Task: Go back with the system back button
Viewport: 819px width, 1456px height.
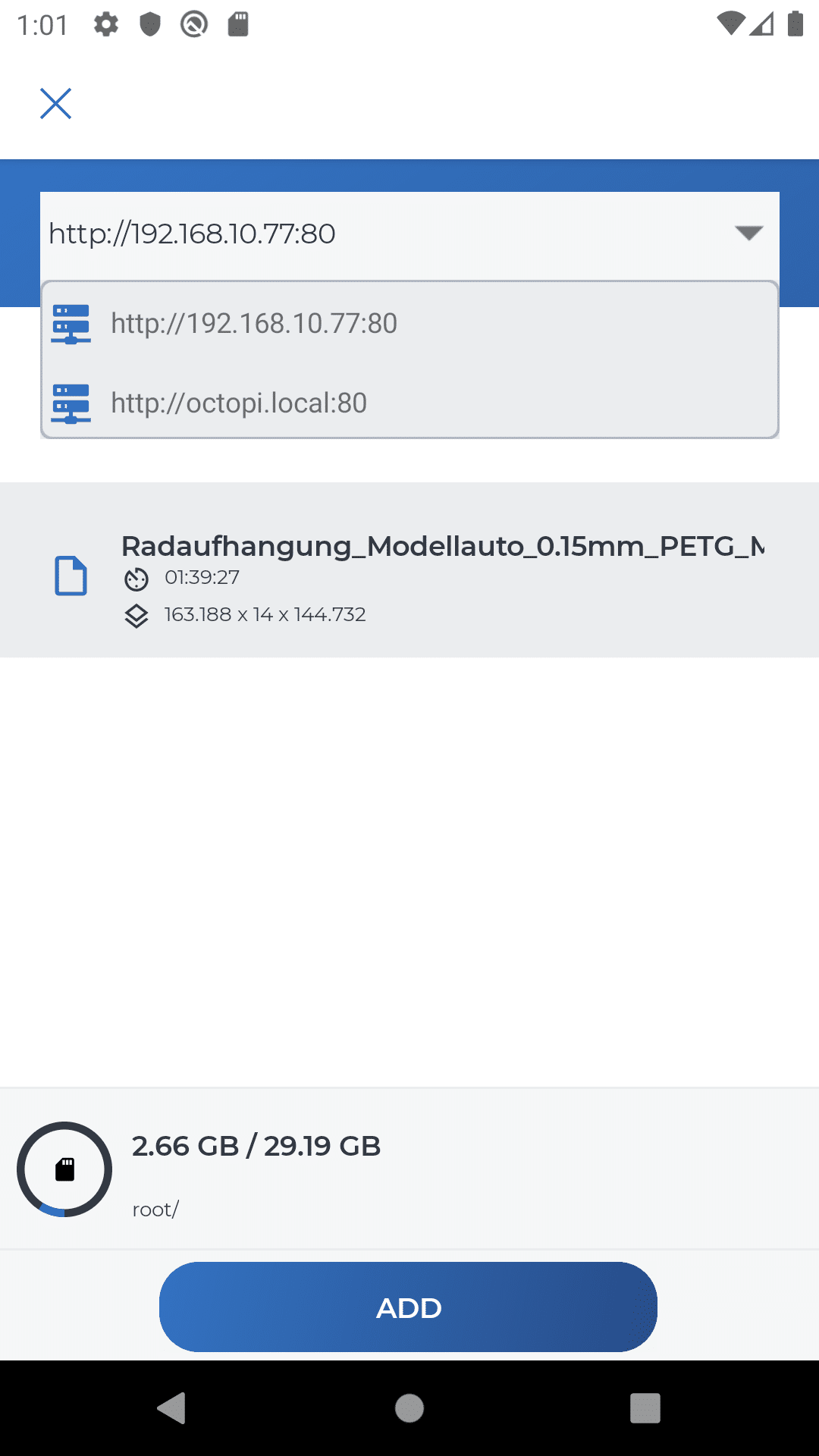Action: 171,1408
